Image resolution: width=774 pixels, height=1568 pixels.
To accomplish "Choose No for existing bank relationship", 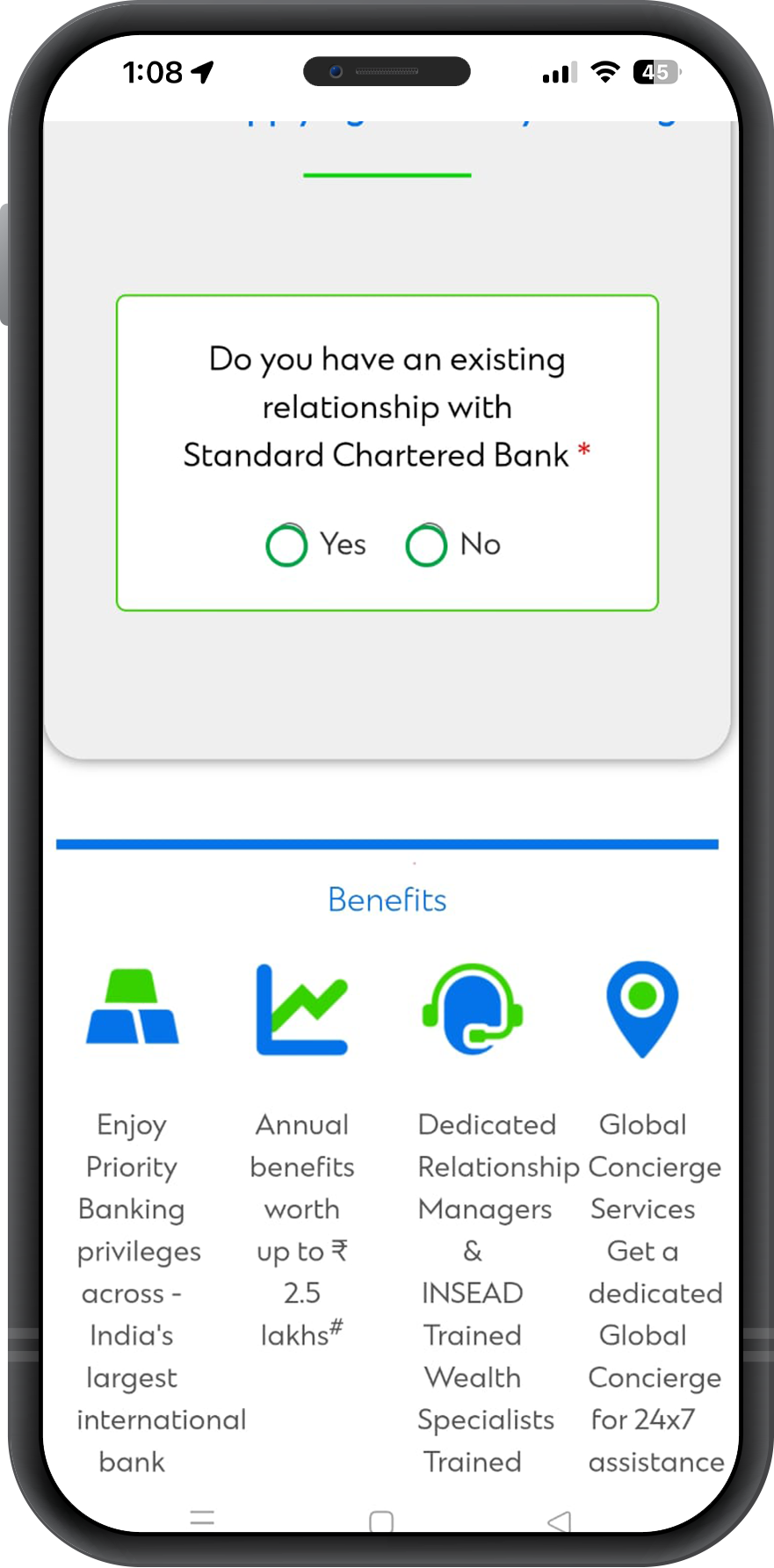I will tap(427, 546).
